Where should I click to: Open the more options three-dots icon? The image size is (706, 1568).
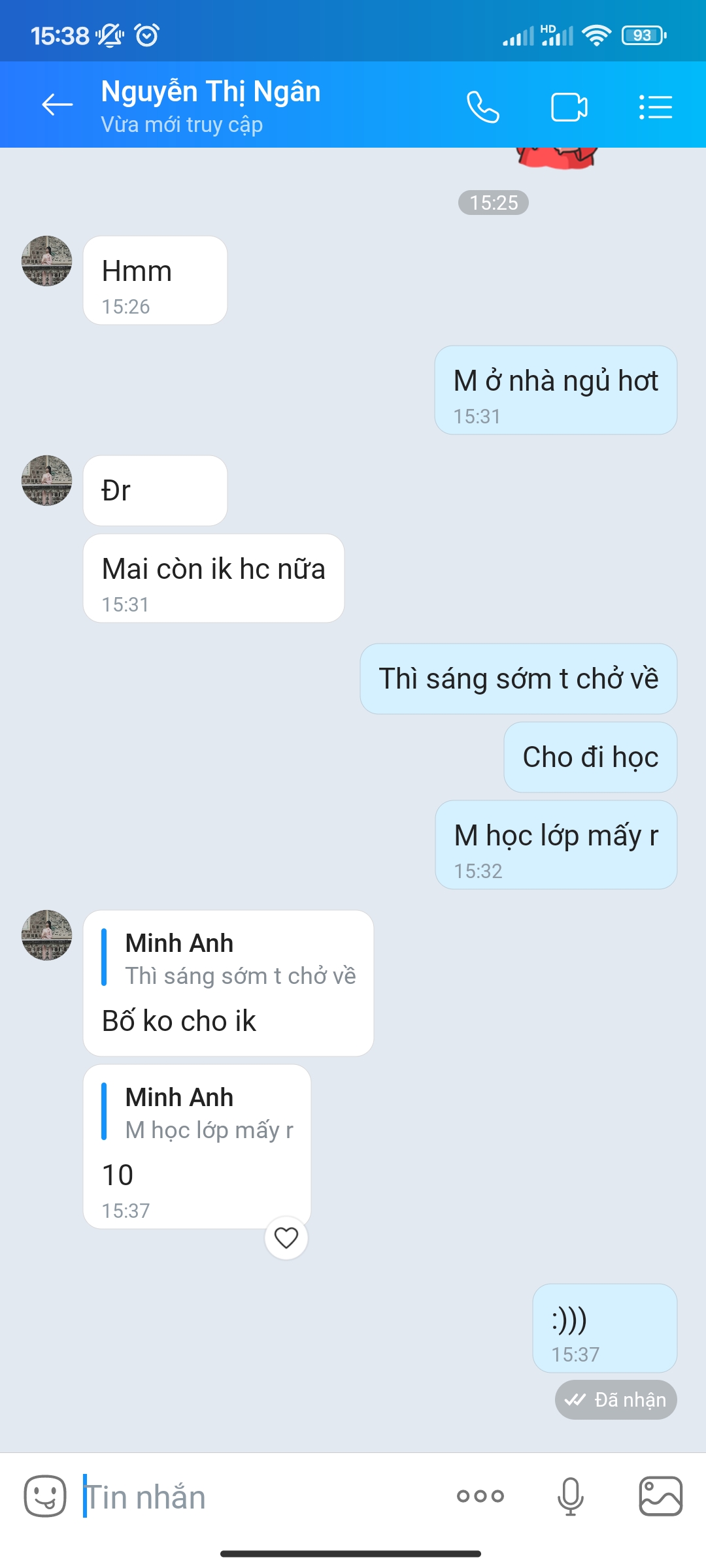pos(479,1496)
